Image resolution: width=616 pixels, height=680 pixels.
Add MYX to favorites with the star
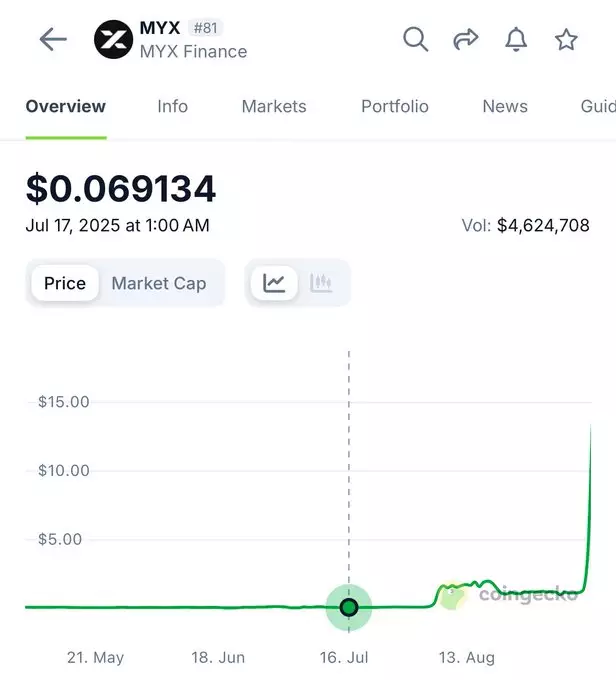coord(567,39)
